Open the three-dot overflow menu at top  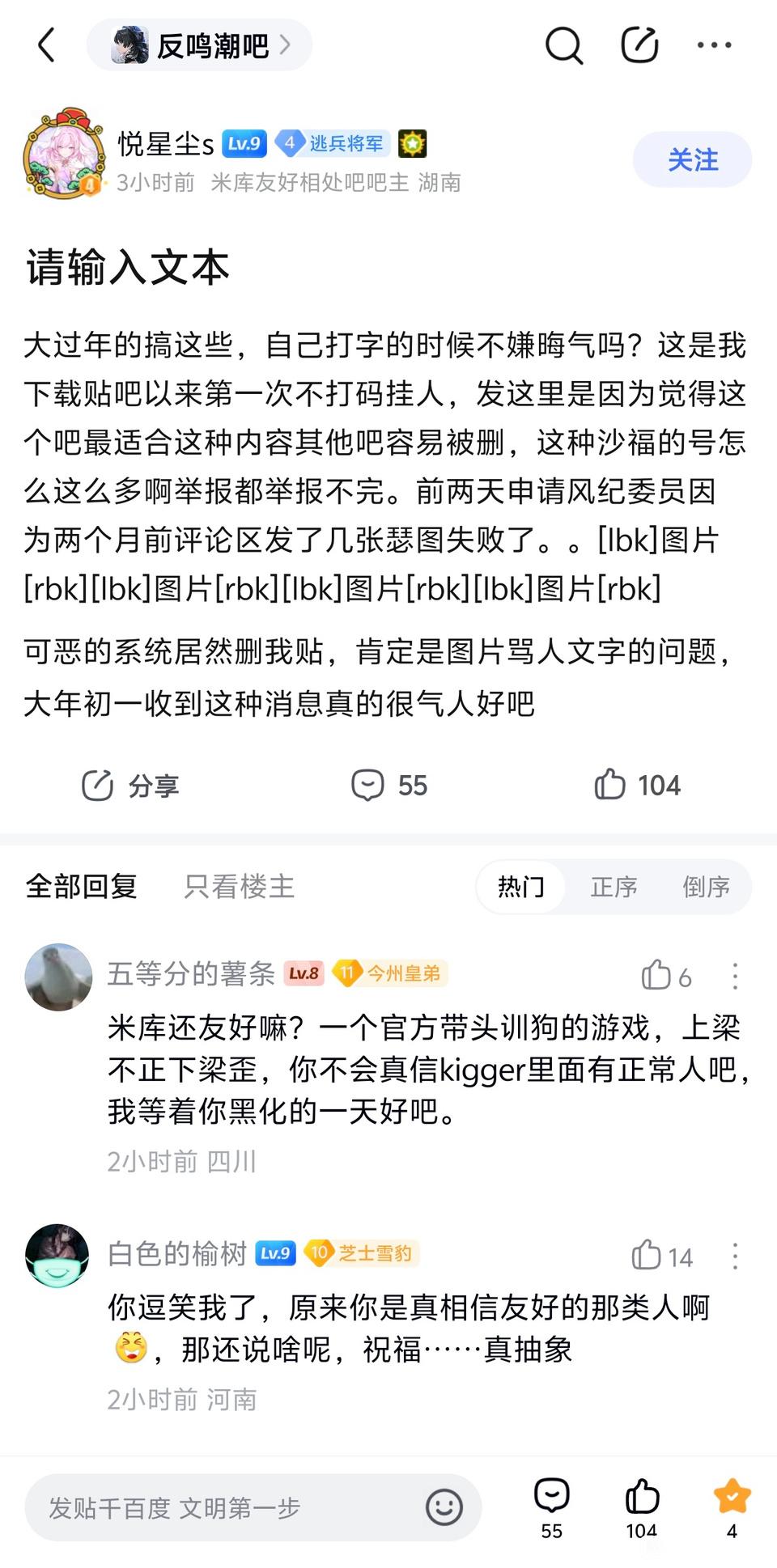pos(714,45)
